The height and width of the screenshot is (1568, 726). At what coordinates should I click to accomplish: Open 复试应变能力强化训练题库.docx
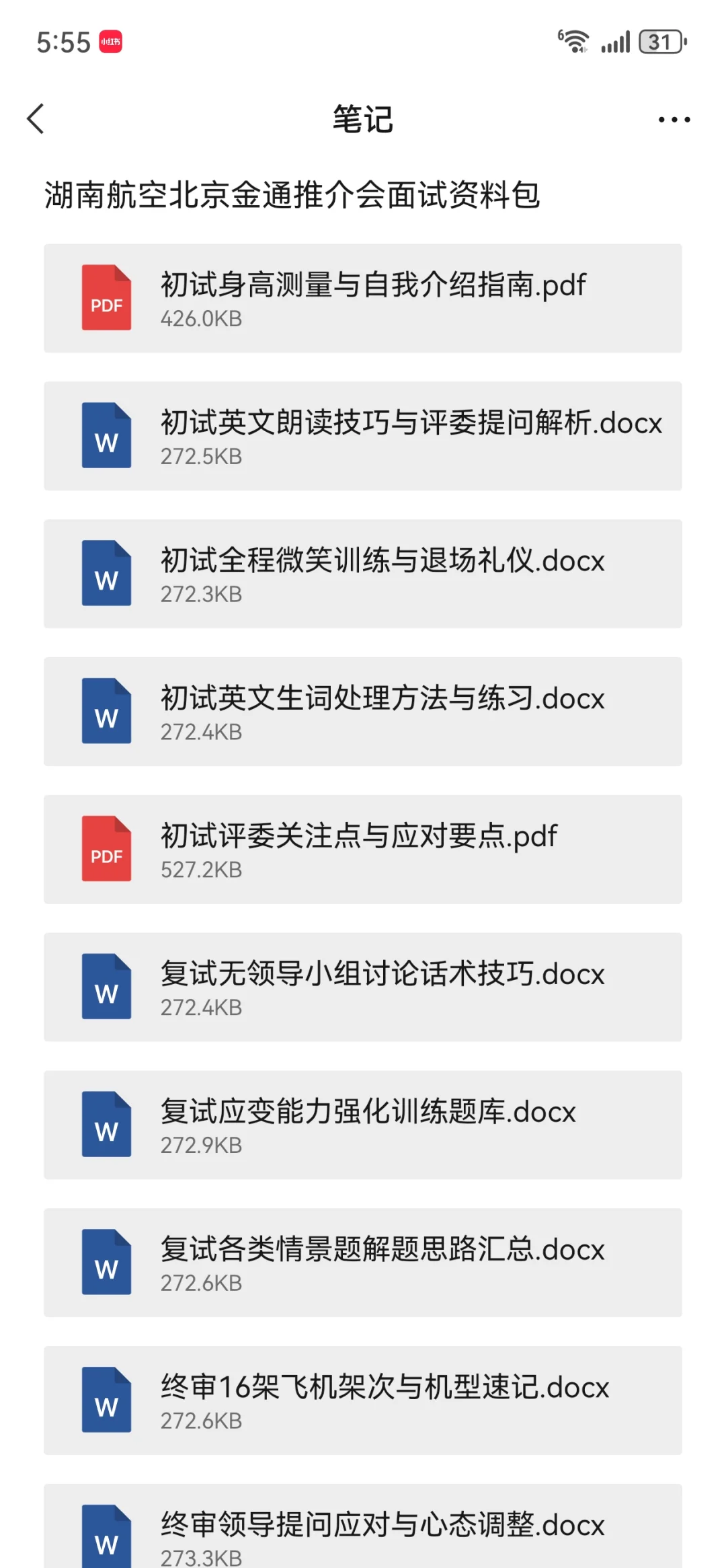(363, 1125)
